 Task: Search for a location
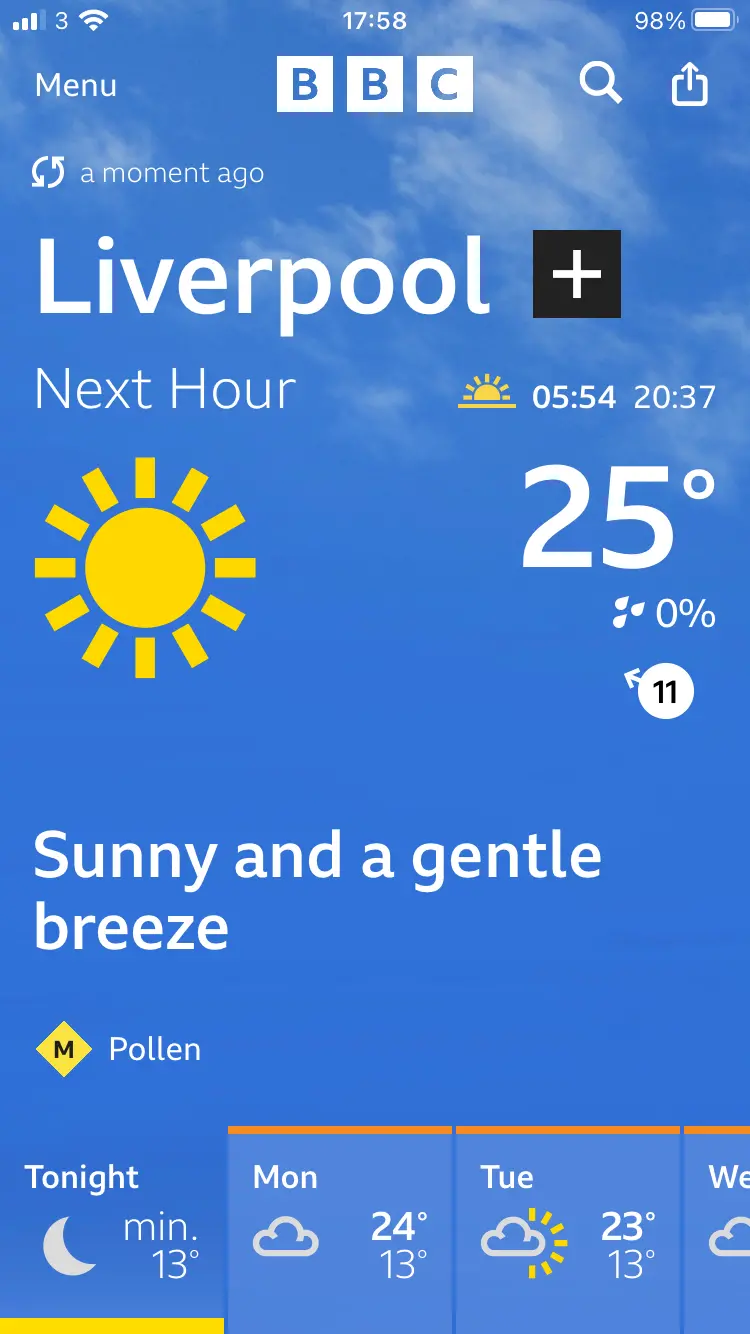(600, 85)
